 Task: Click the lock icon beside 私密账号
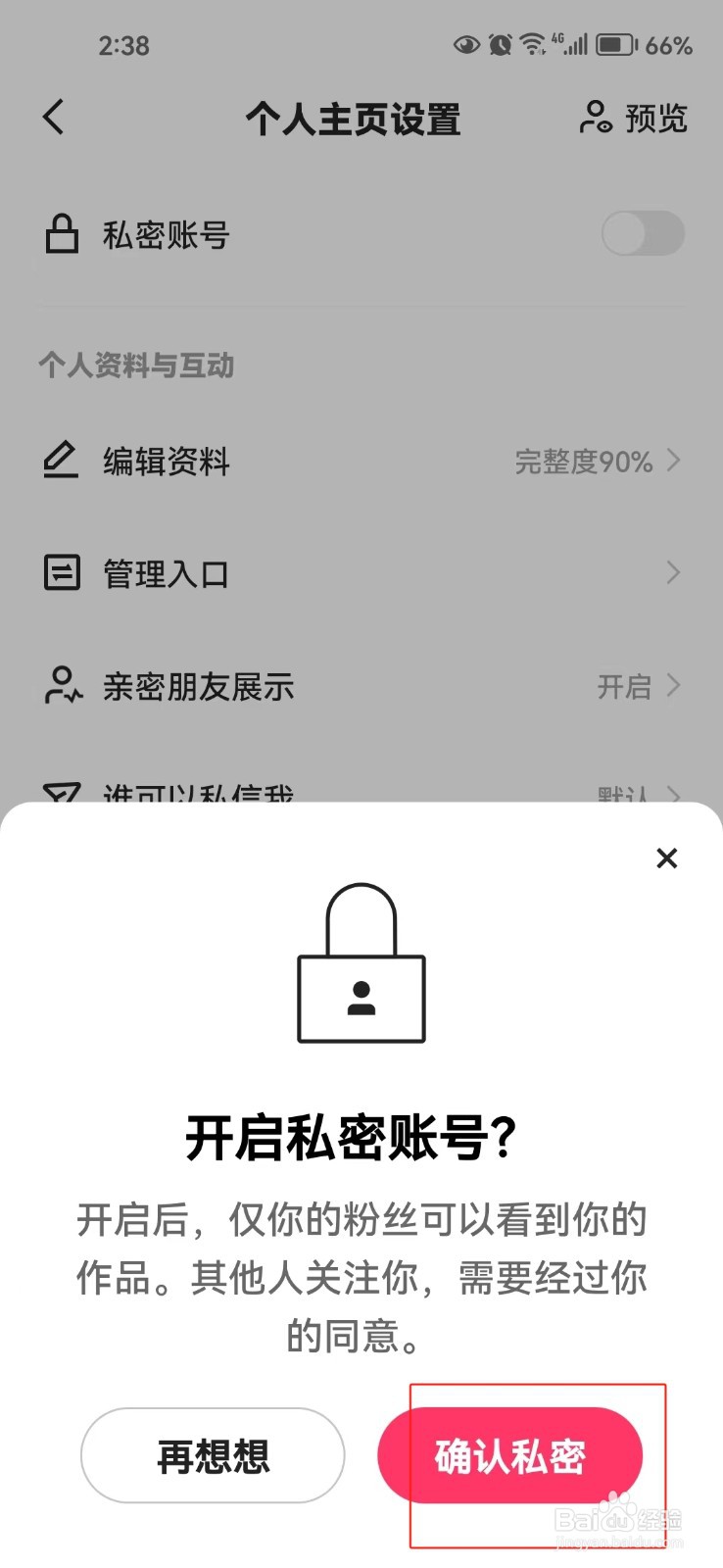pyautogui.click(x=61, y=234)
